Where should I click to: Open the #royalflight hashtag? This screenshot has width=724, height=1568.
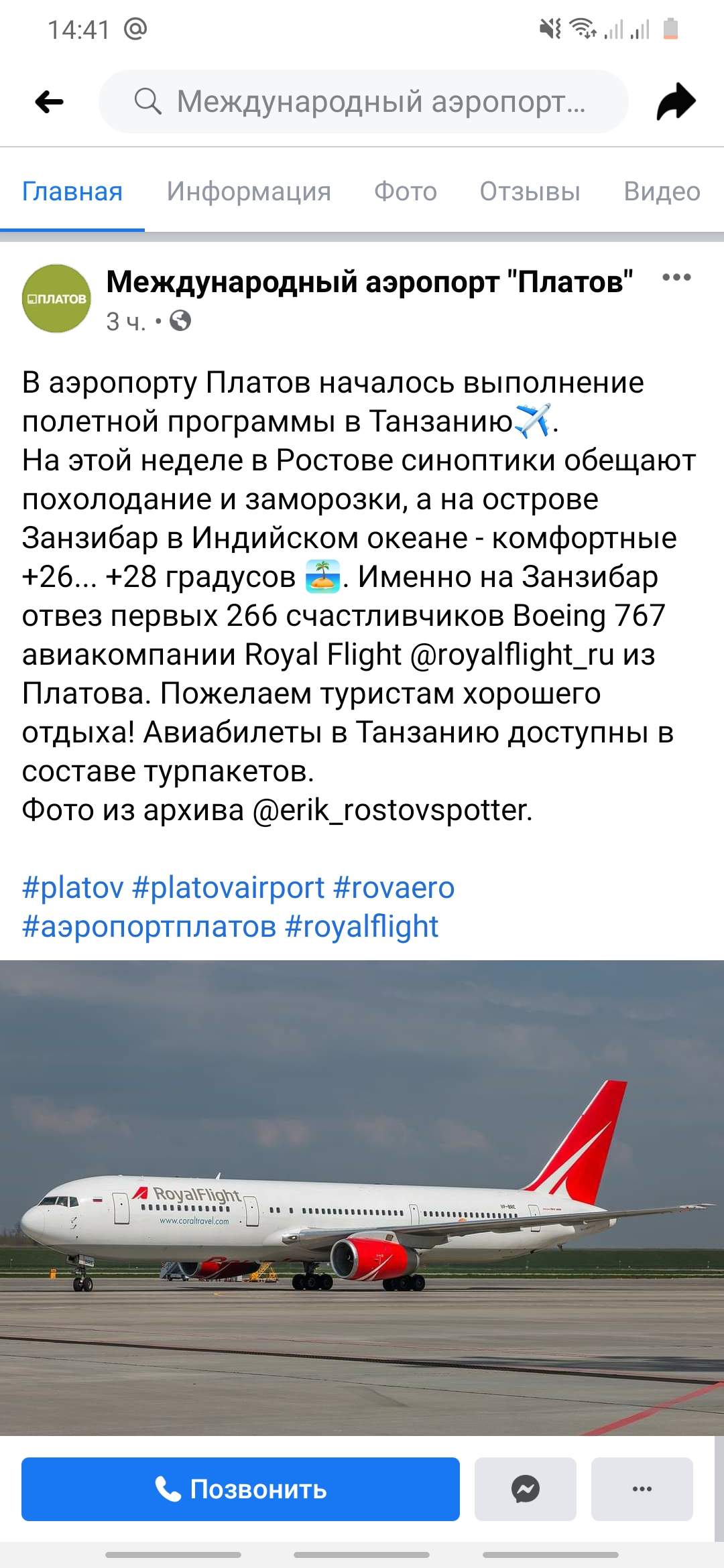pos(362,926)
